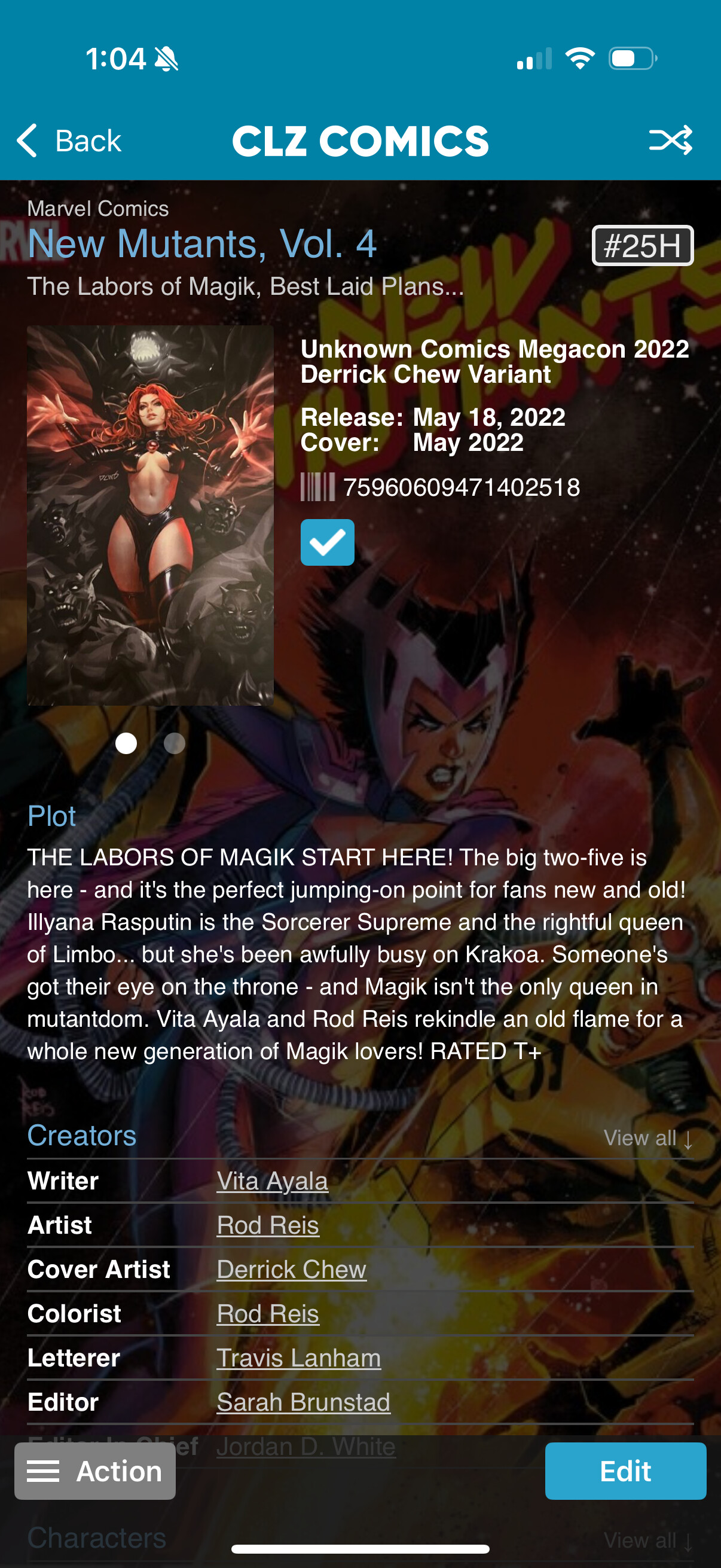The width and height of the screenshot is (721, 1568).
Task: Open the Action menu
Action: point(95,1471)
